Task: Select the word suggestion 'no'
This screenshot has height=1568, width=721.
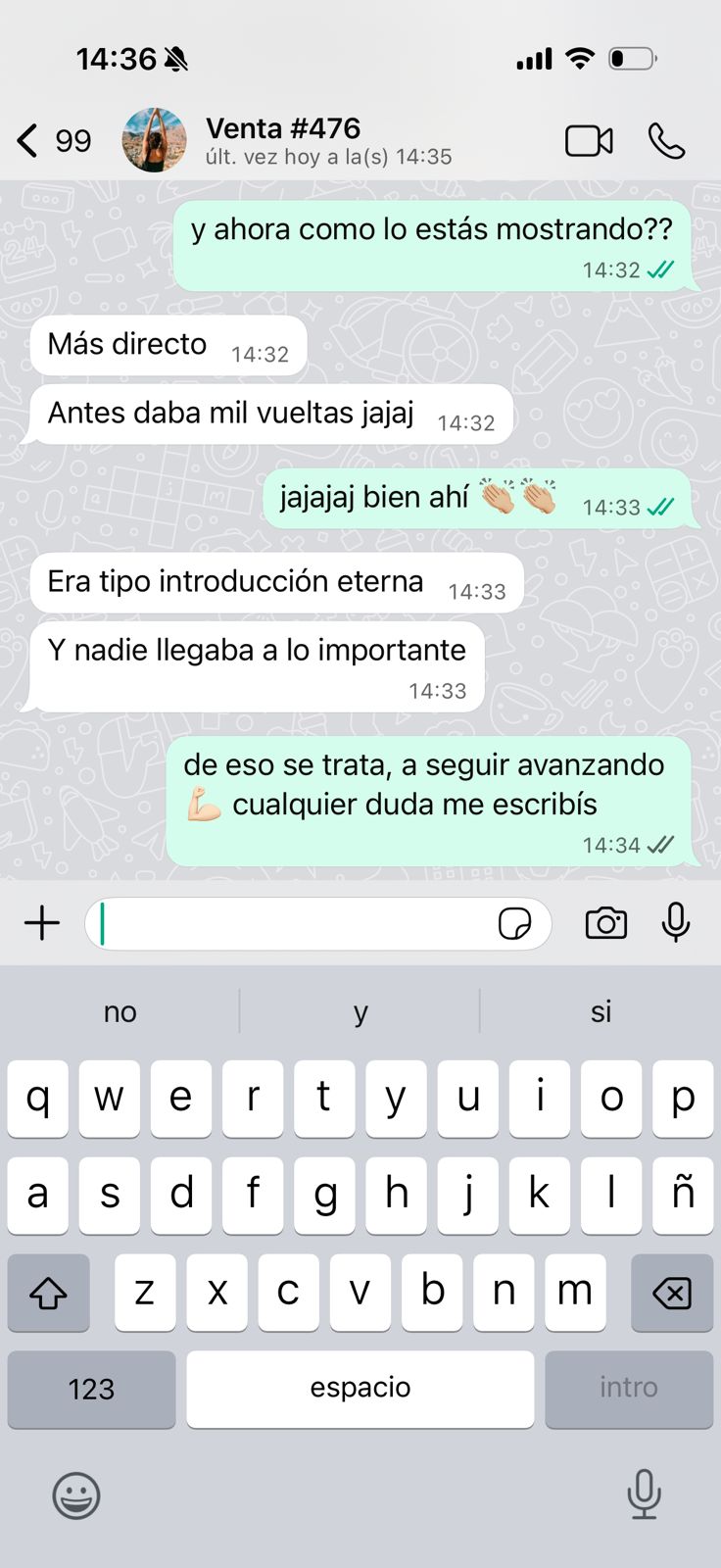Action: pyautogui.click(x=120, y=1011)
